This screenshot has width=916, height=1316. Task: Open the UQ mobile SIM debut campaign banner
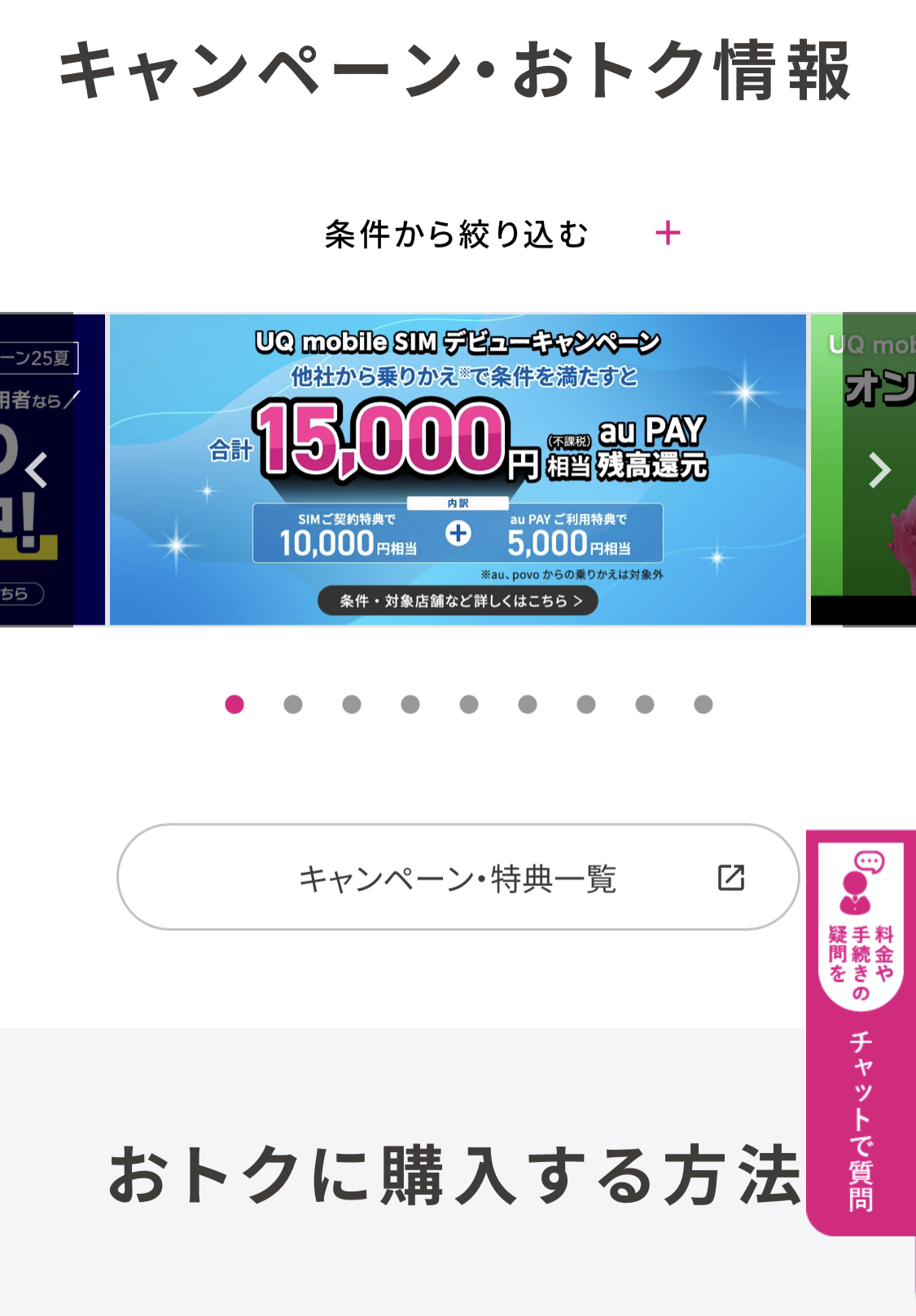point(458,469)
